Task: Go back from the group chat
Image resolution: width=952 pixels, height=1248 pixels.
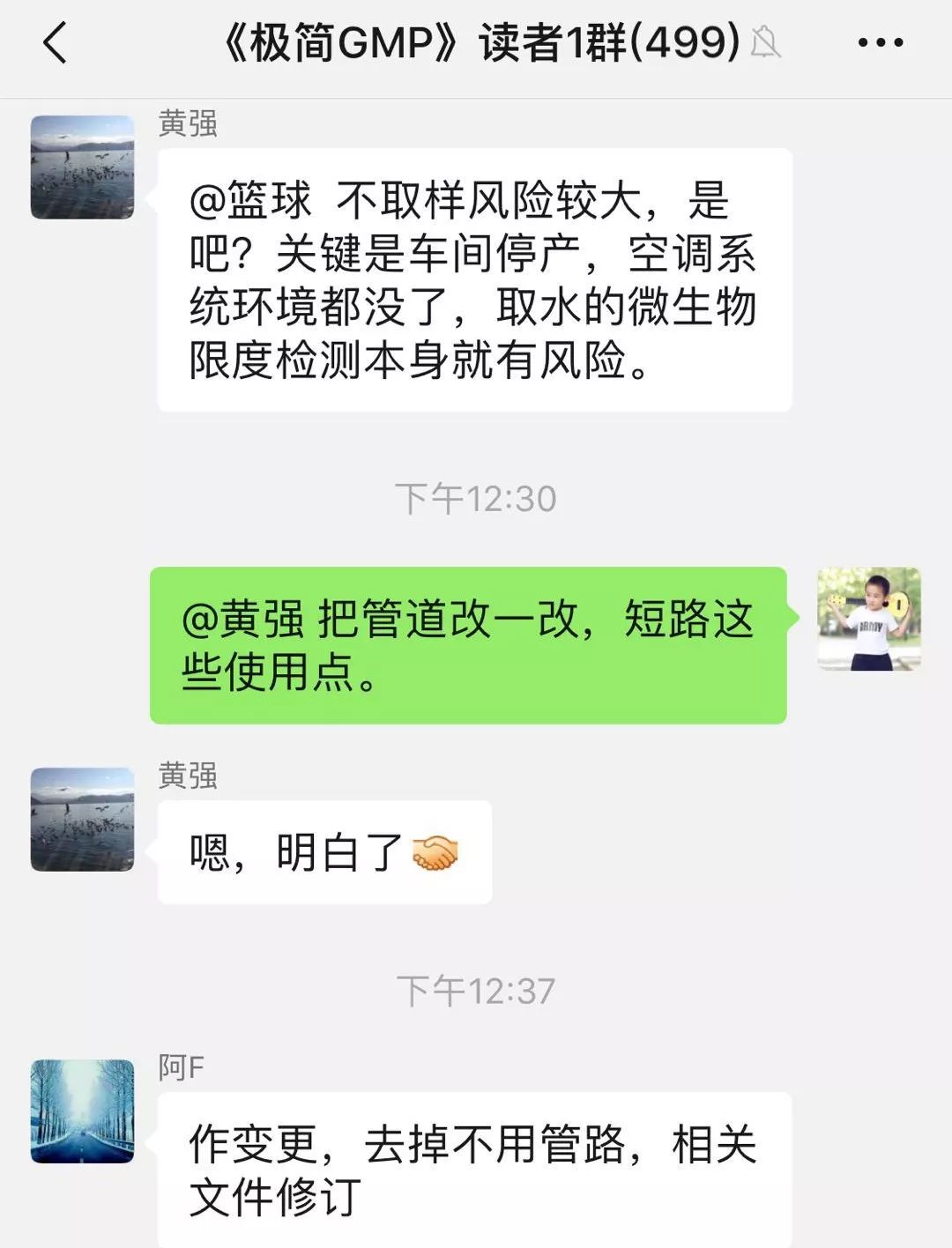Action: (x=55, y=42)
